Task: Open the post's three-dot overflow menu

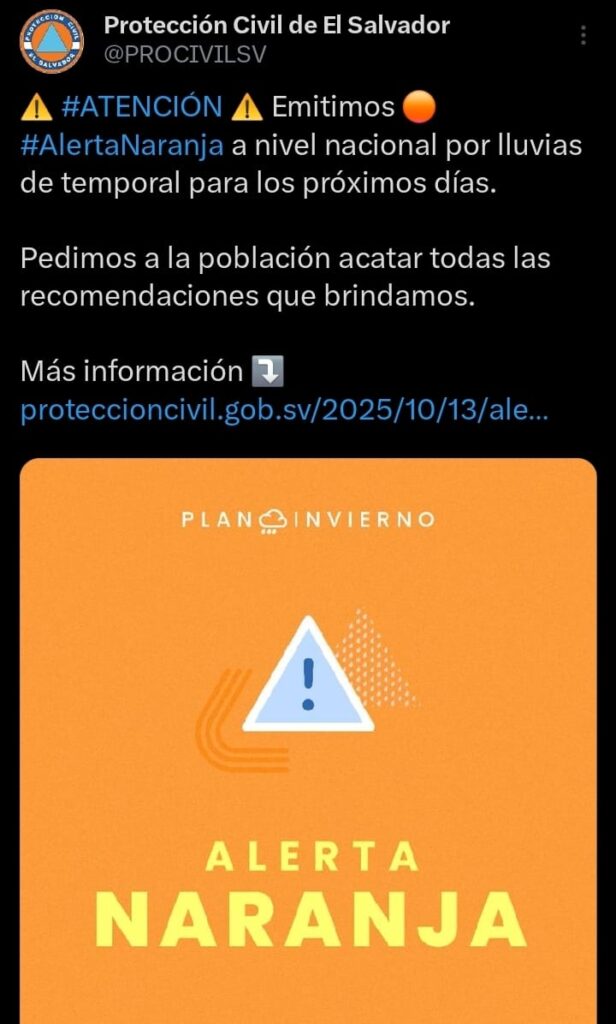Action: (583, 36)
